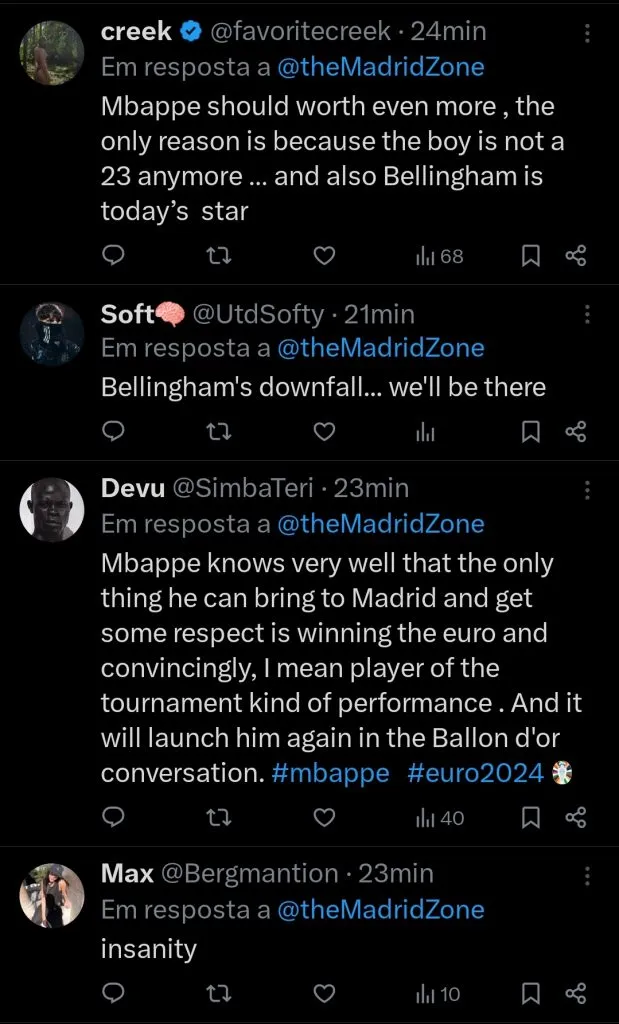
Task: Open overflow menu on Devu's tweet
Action: click(587, 490)
